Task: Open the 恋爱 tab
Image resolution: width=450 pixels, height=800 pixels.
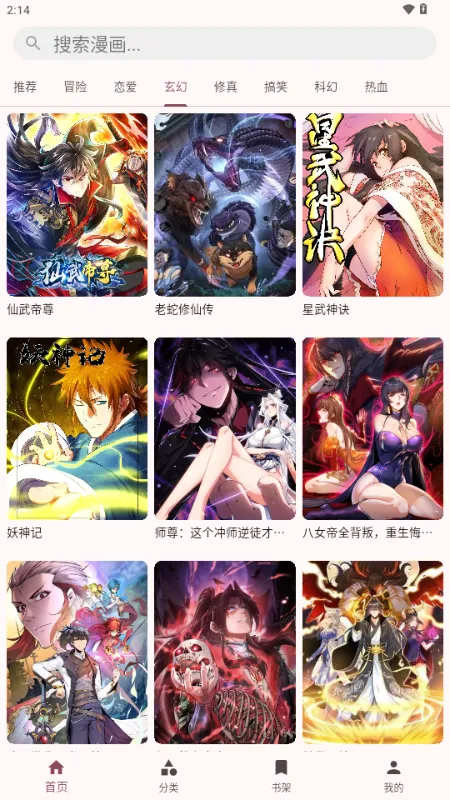Action: pyautogui.click(x=125, y=87)
